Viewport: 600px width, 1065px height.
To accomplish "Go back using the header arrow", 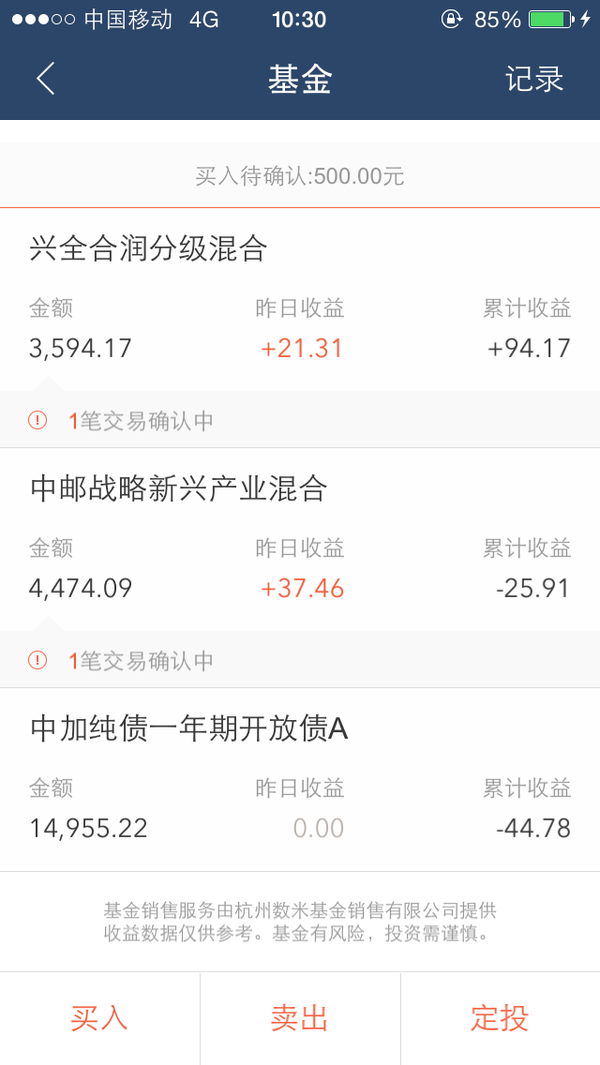I will tap(46, 79).
